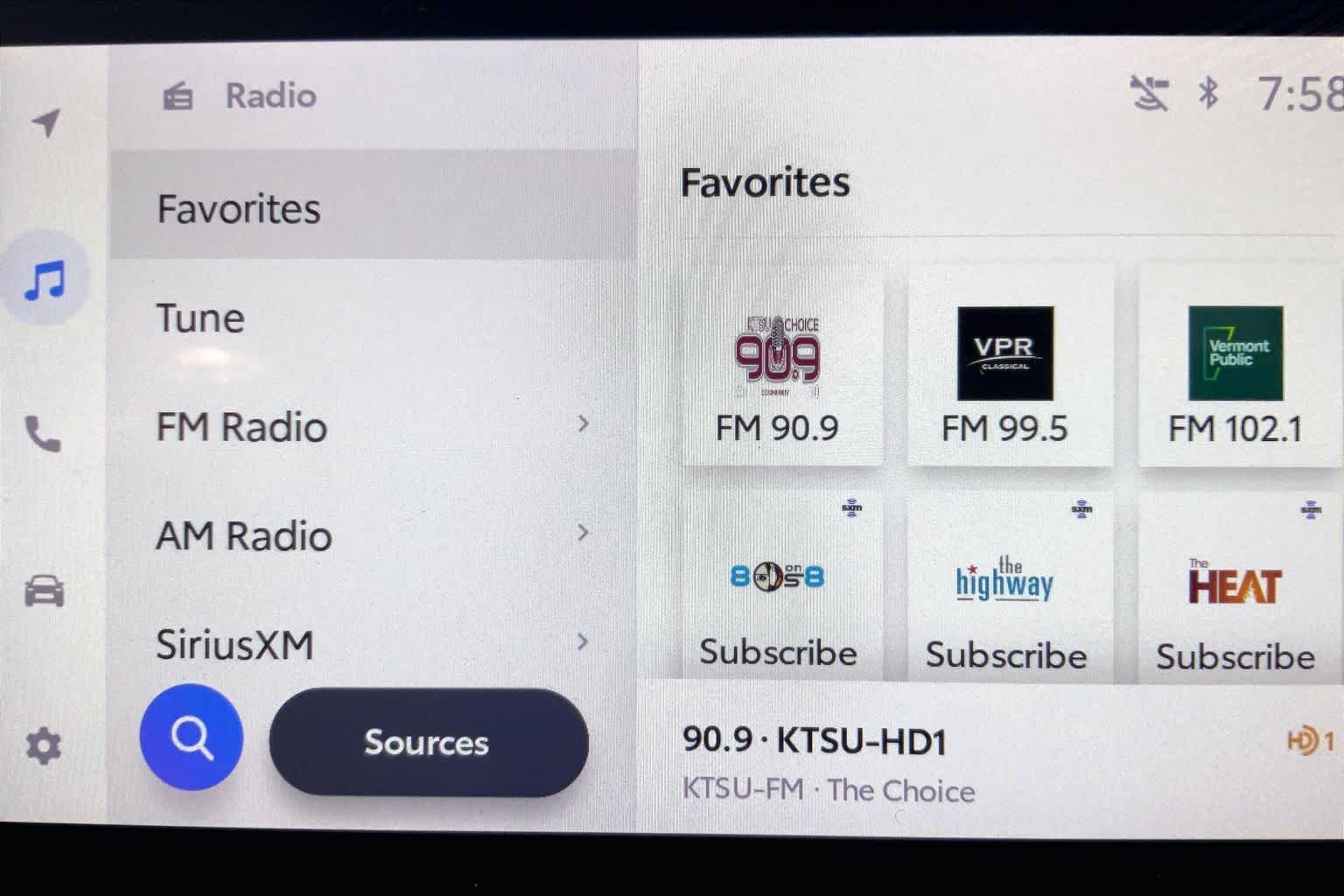
Task: Open the Tune option
Action: (372, 318)
